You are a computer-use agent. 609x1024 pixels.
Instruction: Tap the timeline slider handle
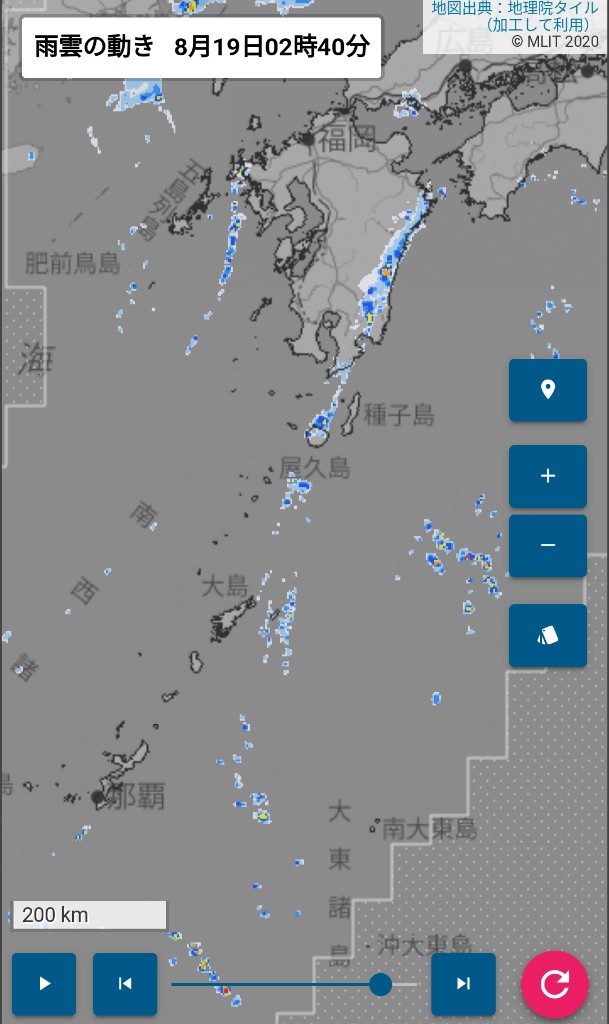(380, 984)
